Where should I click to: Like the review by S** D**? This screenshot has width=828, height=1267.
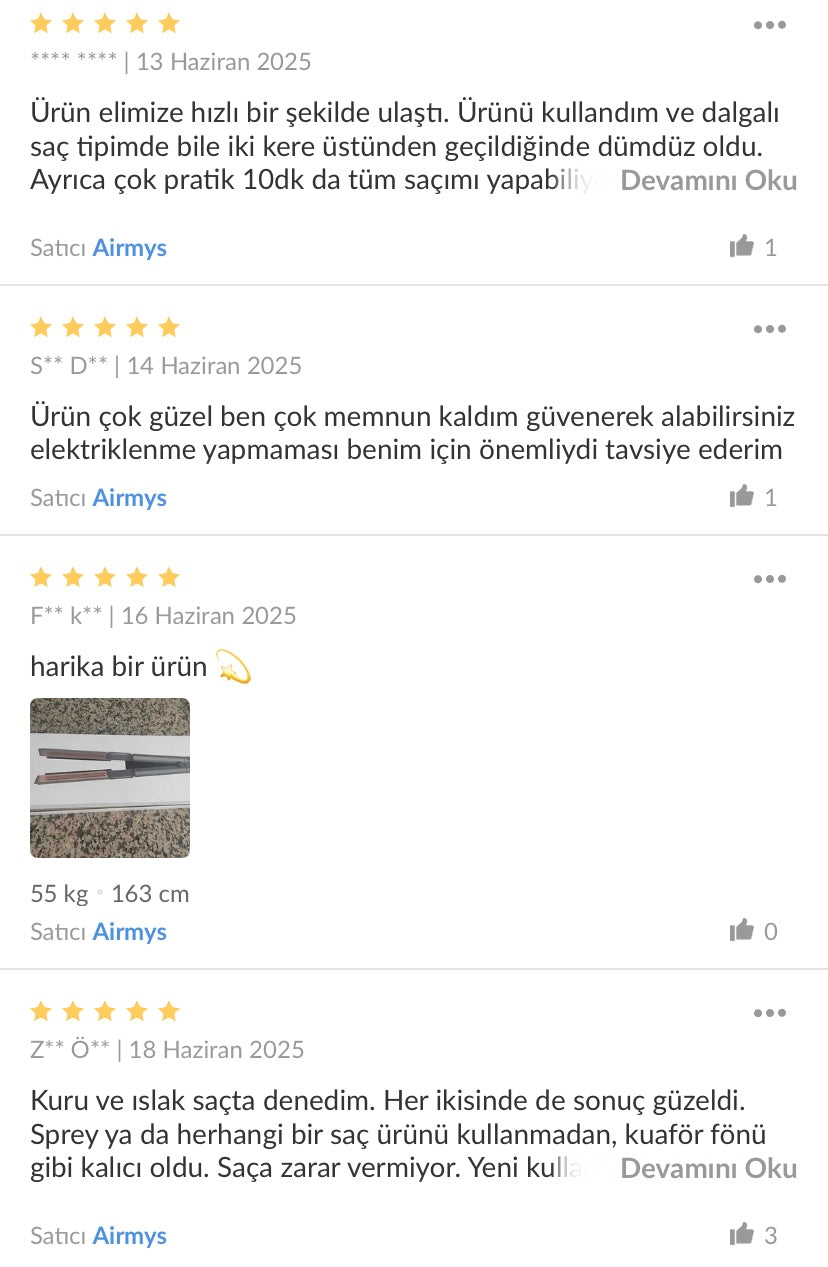[x=742, y=497]
